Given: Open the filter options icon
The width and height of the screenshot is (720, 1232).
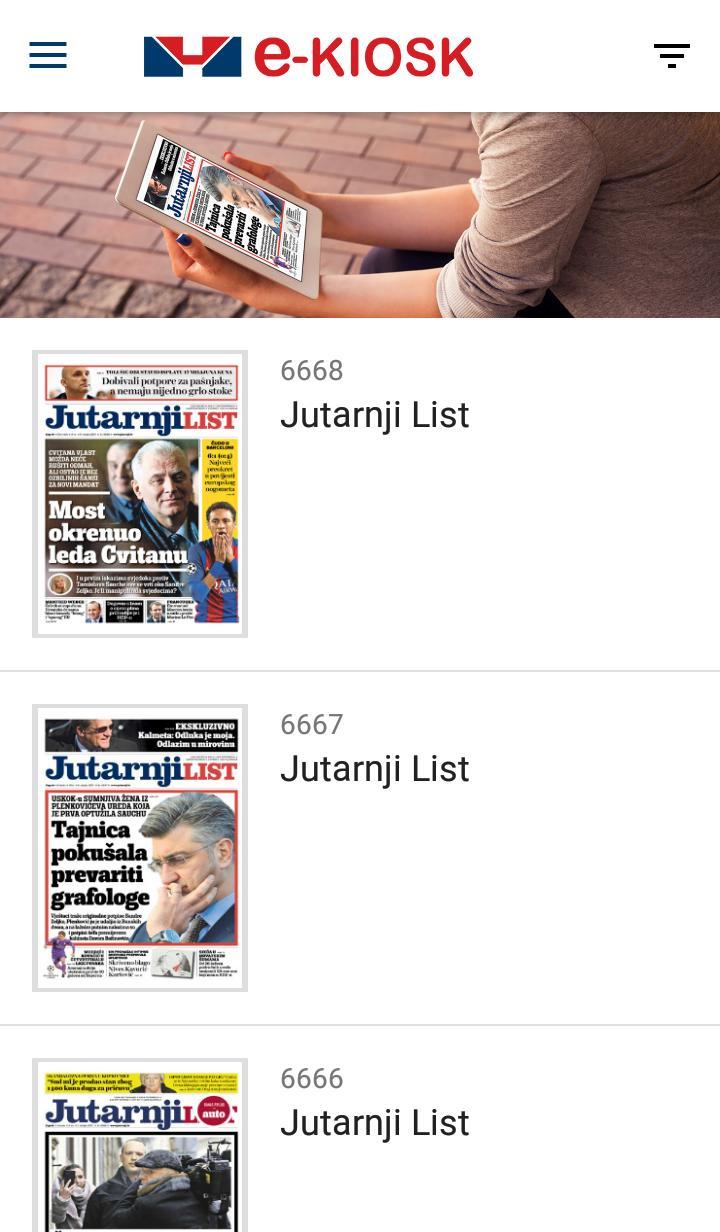Looking at the screenshot, I should (671, 56).
